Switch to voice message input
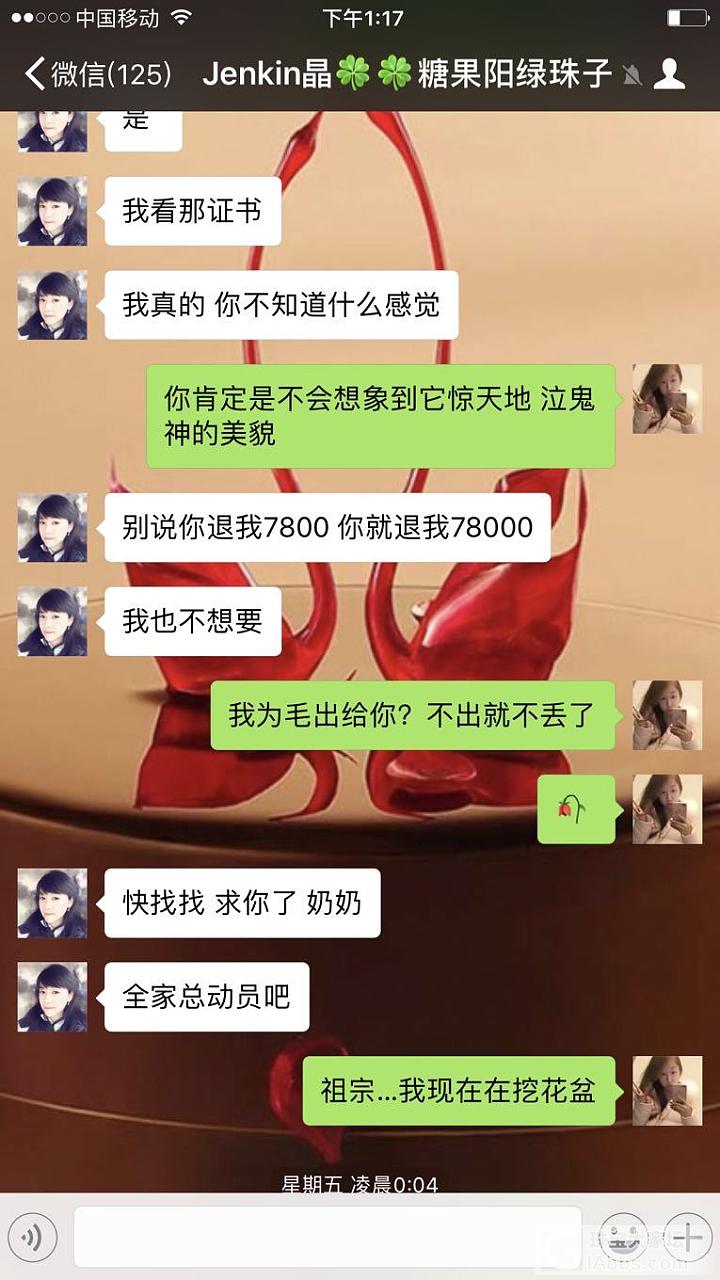This screenshot has height=1280, width=720. pyautogui.click(x=33, y=1238)
